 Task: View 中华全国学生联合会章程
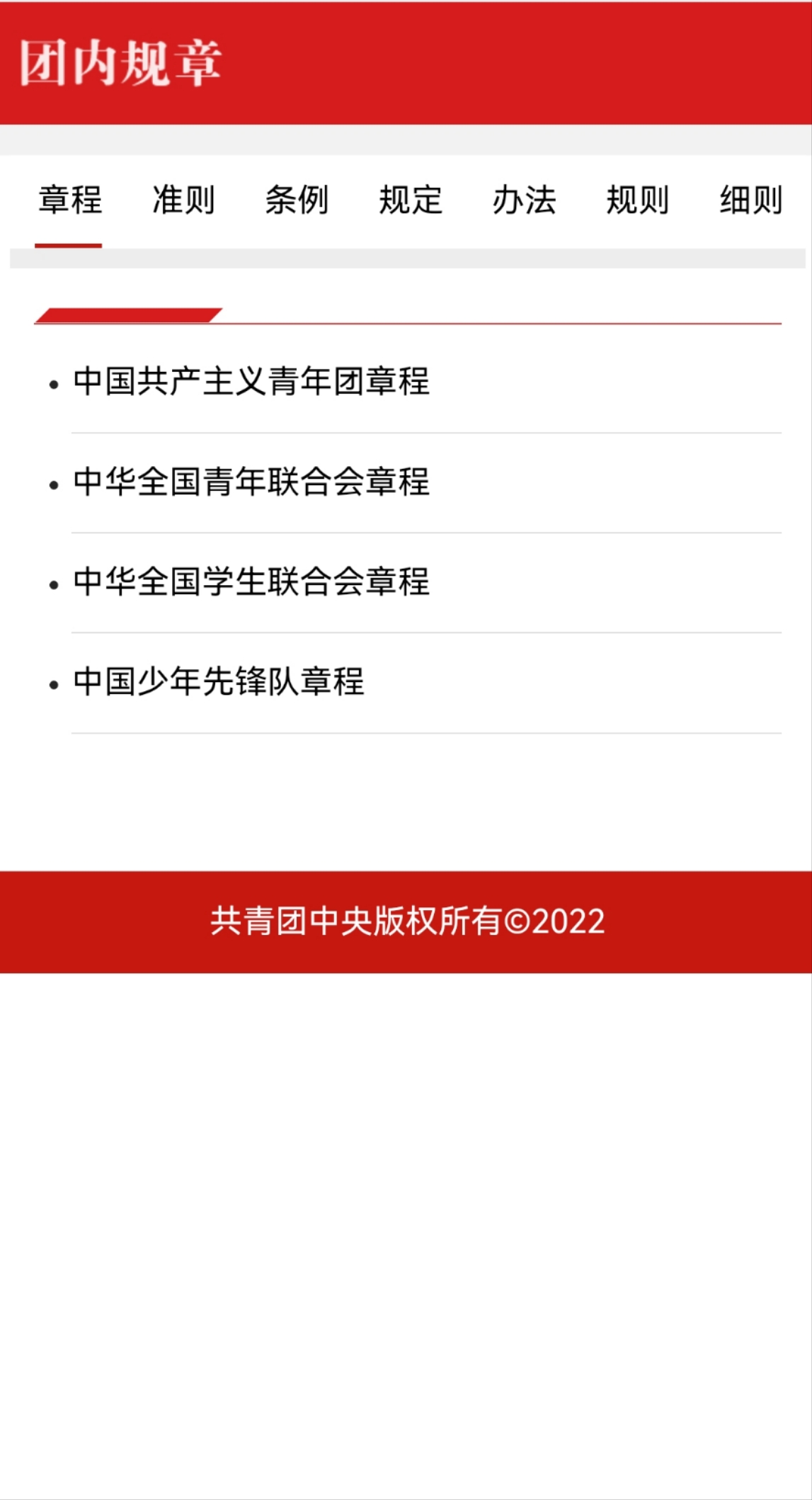[x=251, y=582]
